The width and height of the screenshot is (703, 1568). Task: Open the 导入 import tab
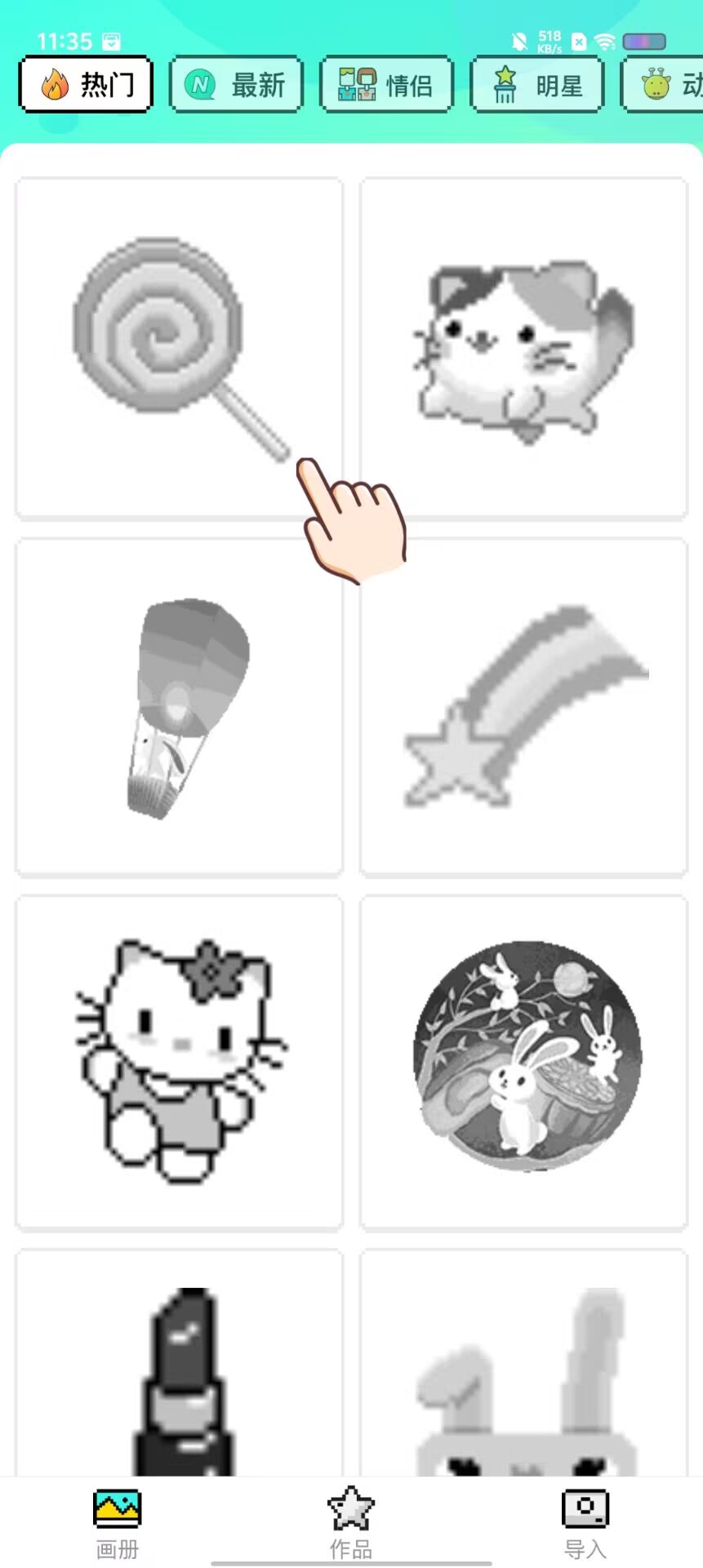point(585,1522)
